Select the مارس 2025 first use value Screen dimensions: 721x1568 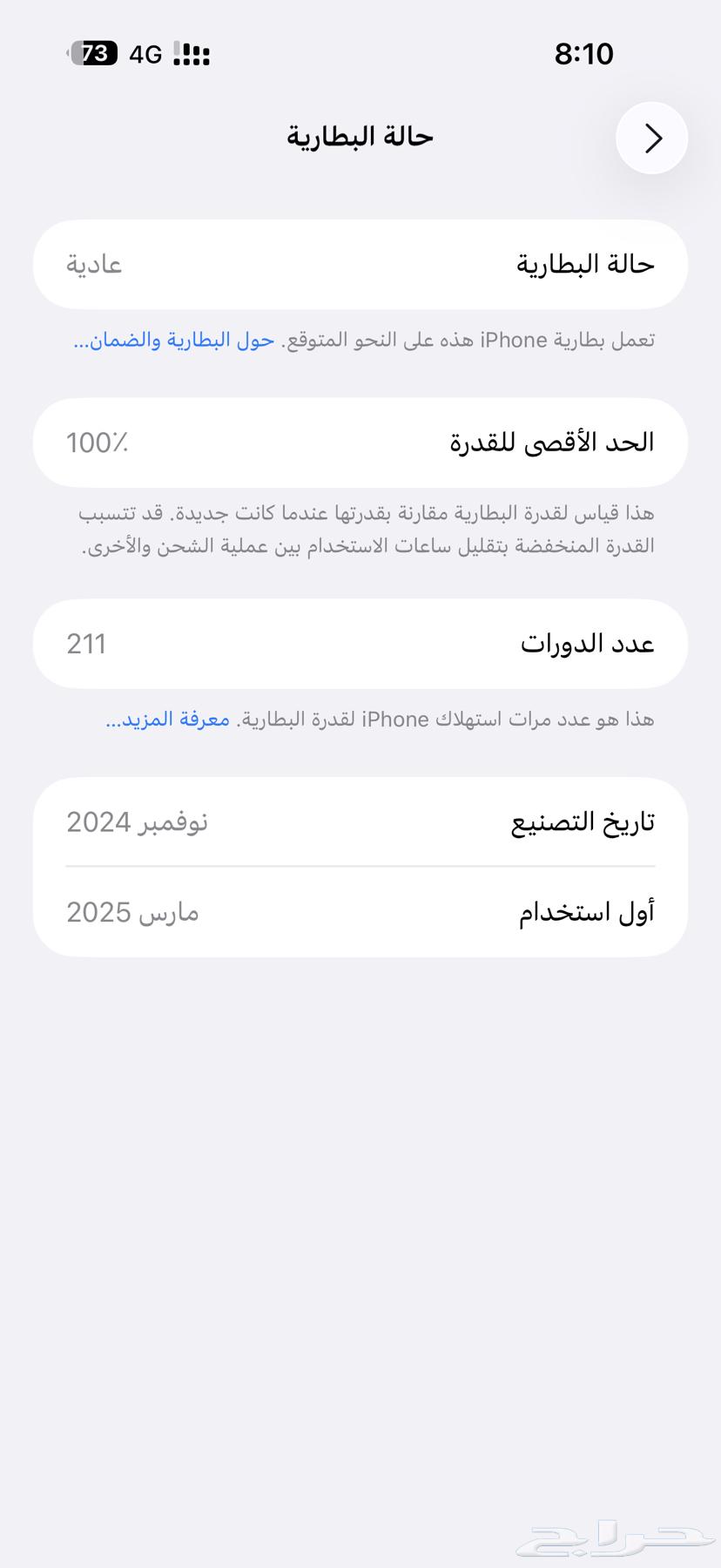[132, 913]
